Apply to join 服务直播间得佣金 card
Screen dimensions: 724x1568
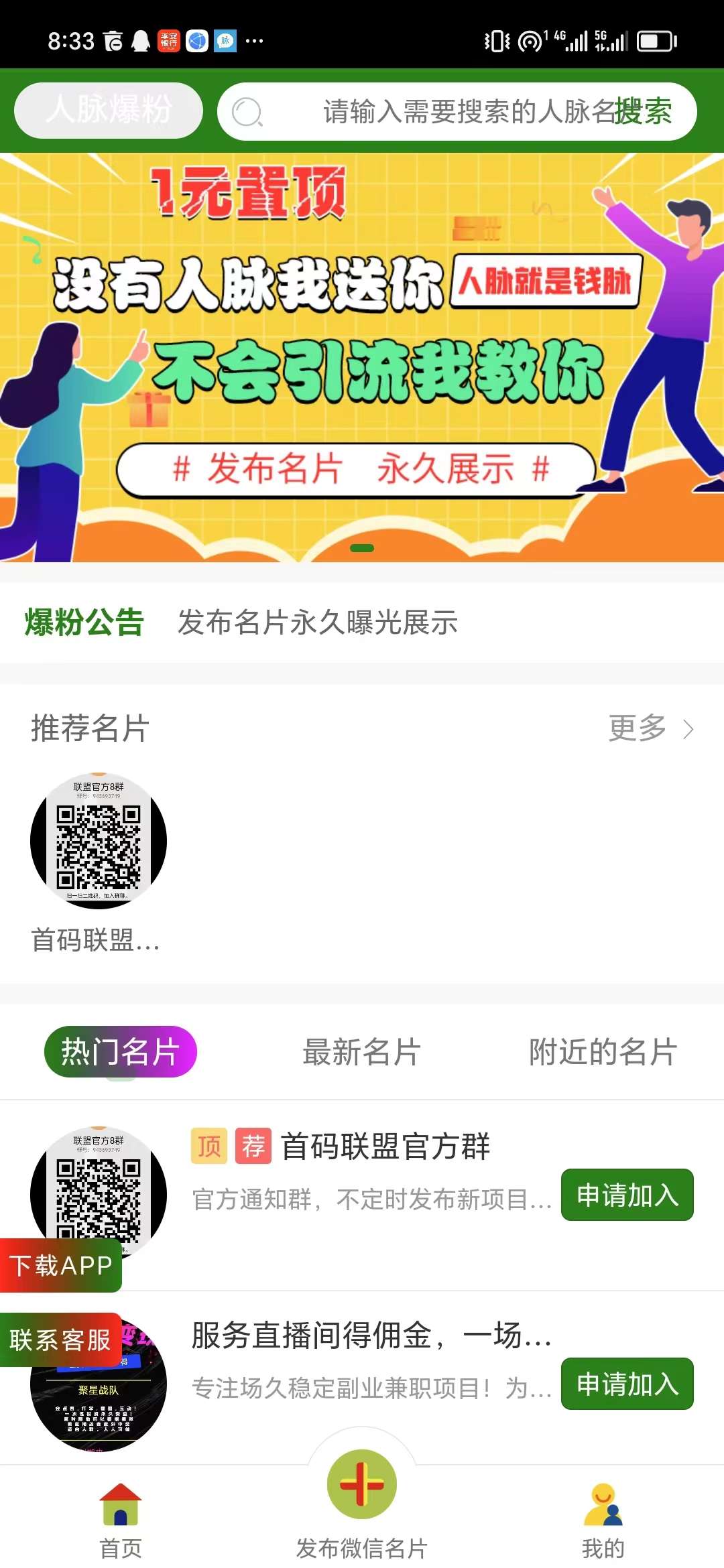[627, 1384]
